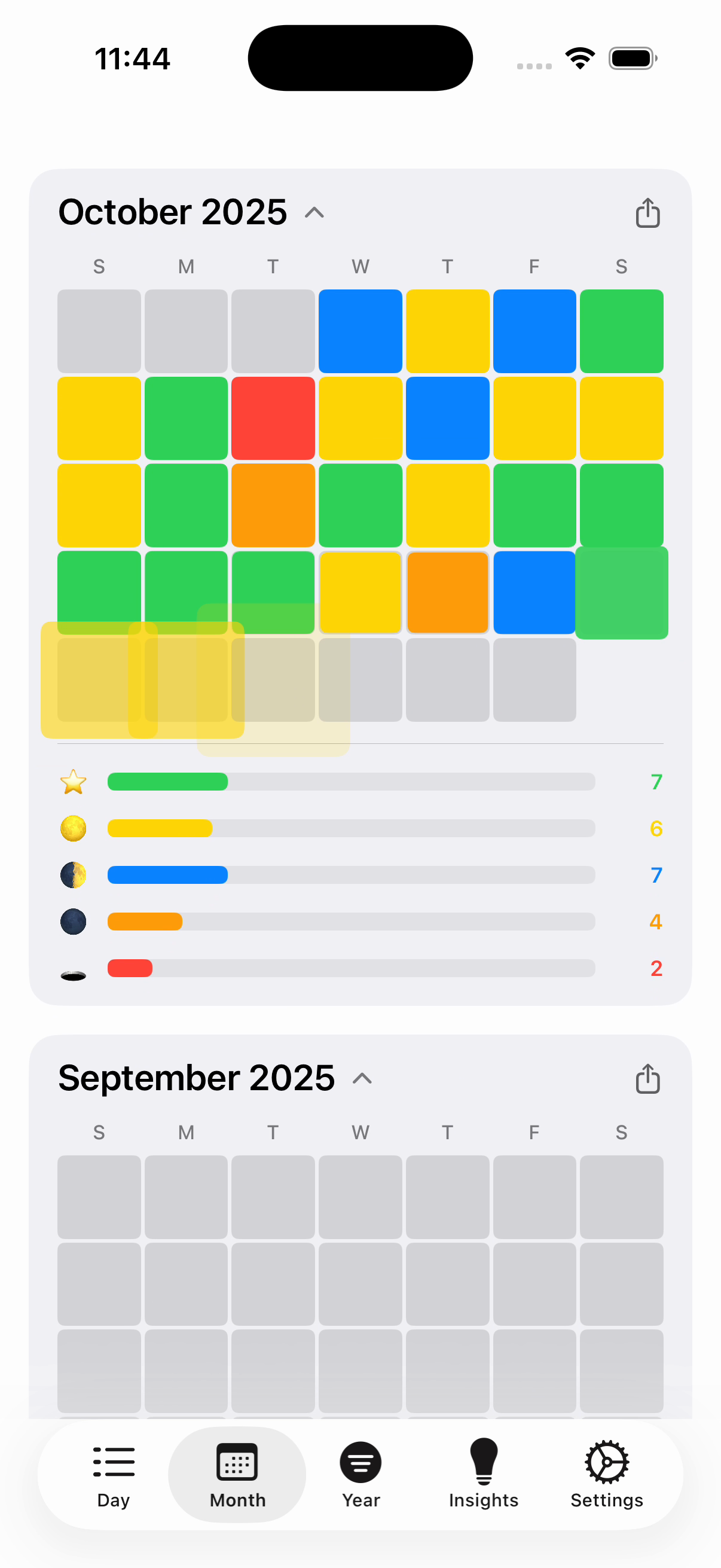Collapse the October 2025 month section
Screen dimensions: 721x1568
pos(314,213)
